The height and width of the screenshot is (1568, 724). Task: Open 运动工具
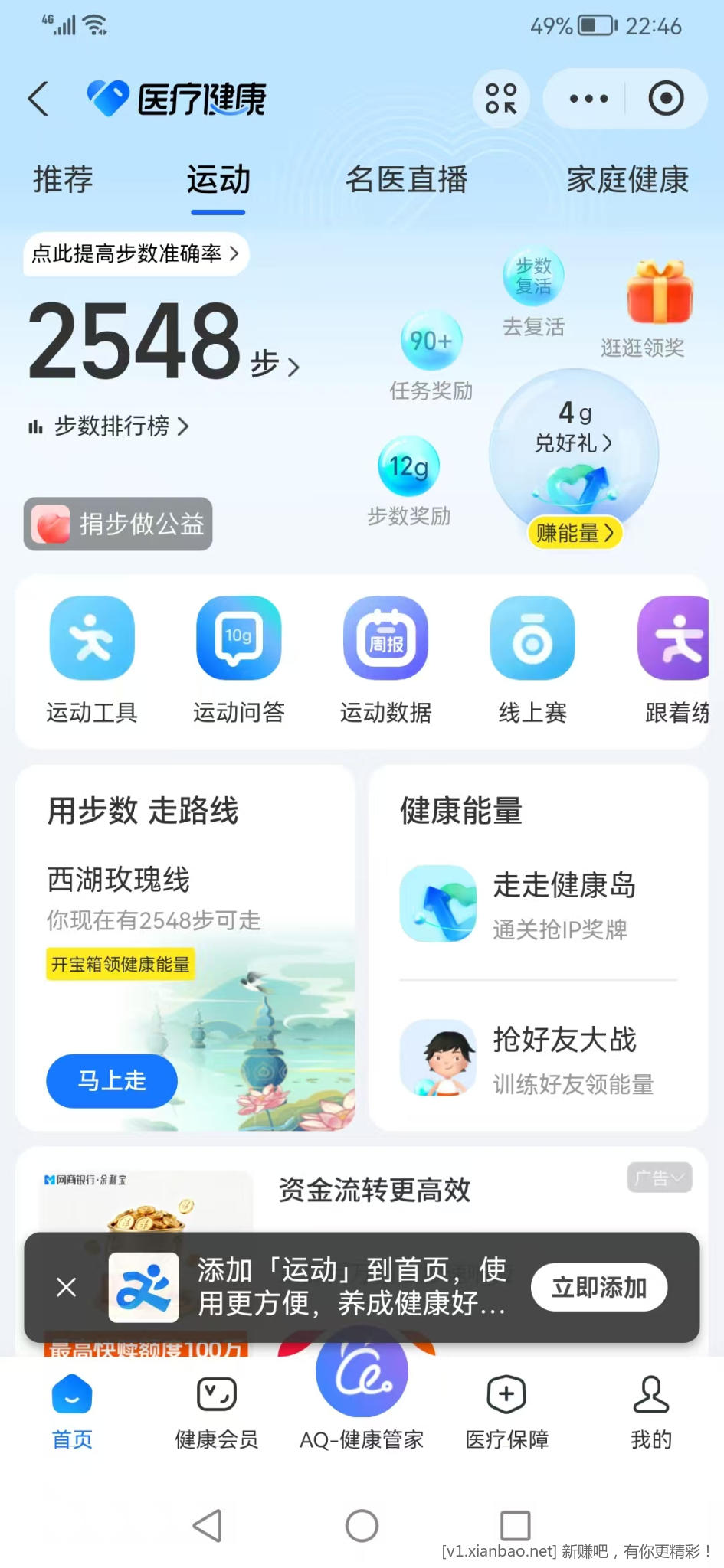click(92, 659)
